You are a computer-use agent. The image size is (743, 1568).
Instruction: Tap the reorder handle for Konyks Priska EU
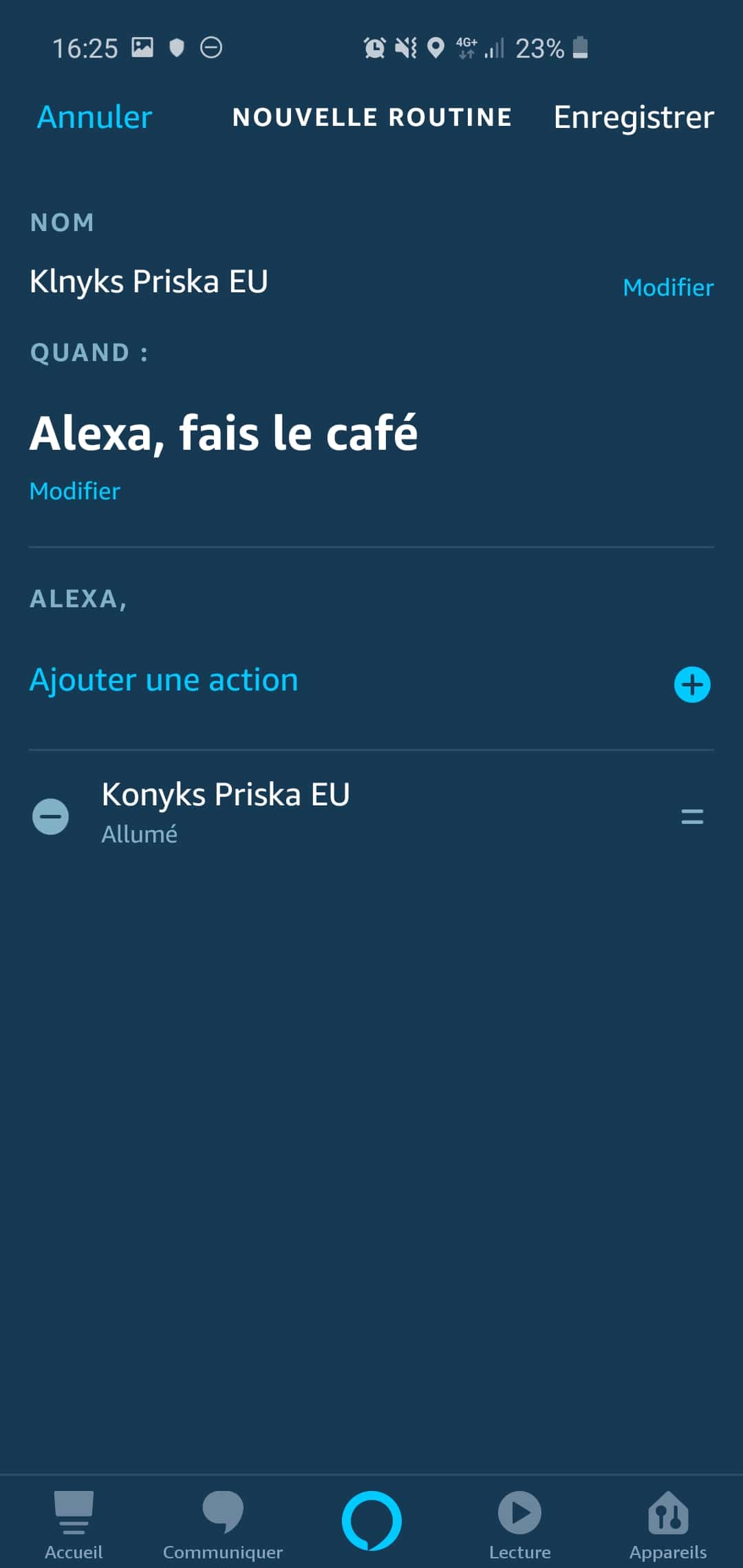coord(692,816)
